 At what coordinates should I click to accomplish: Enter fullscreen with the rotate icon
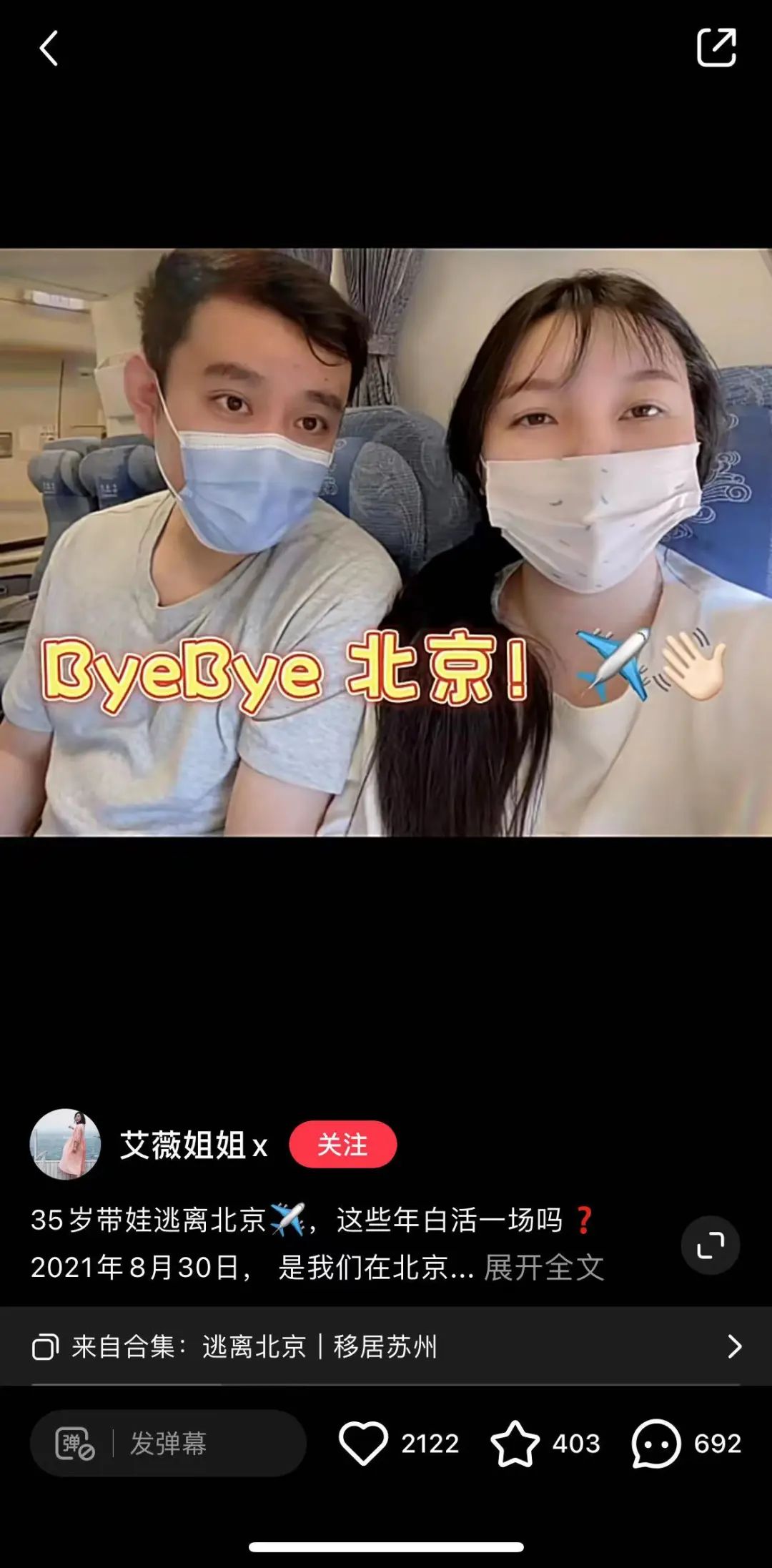click(710, 1246)
